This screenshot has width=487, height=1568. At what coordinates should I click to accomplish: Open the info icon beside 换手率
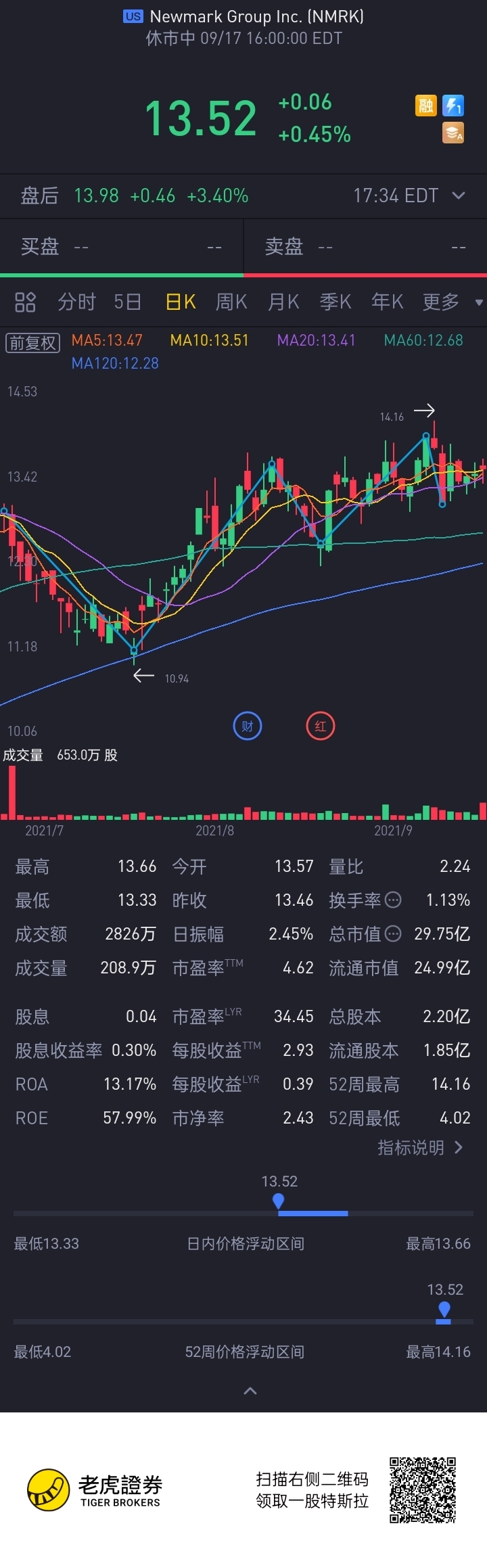[393, 900]
